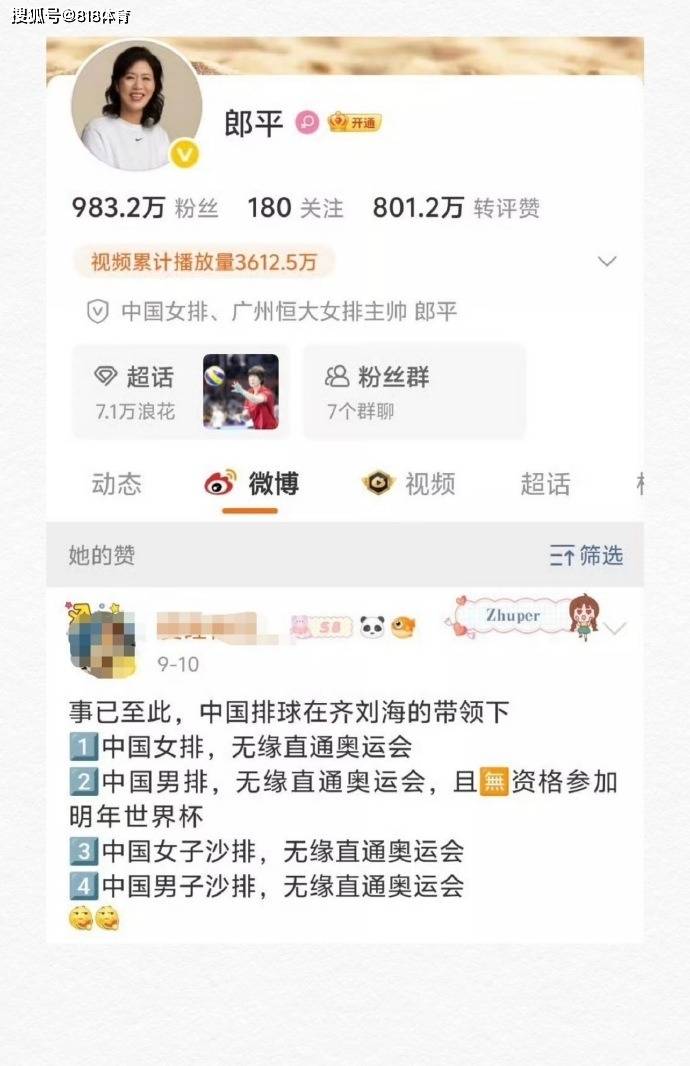Select the 微博 tab
This screenshot has height=1066, width=690.
point(252,484)
